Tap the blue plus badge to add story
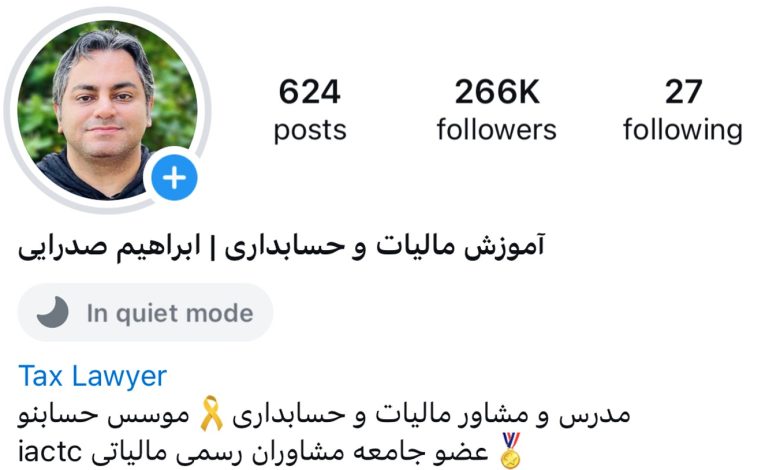 pyautogui.click(x=174, y=179)
